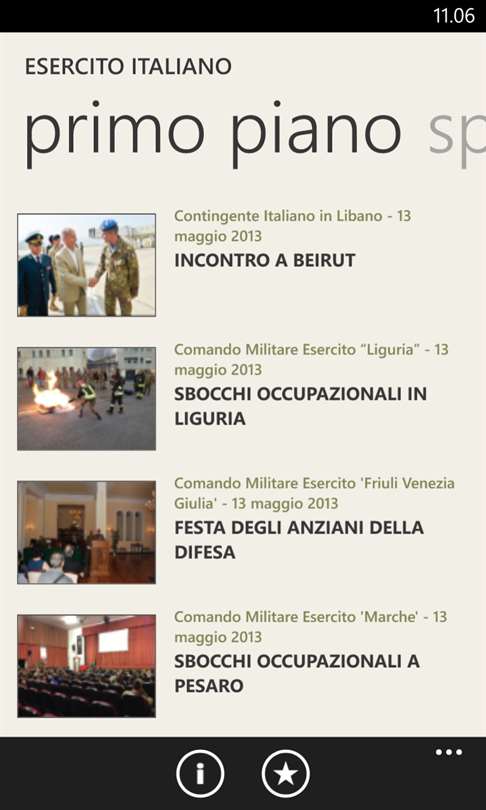Expand the three-dot app bar menu
Image resolution: width=486 pixels, height=810 pixels.
[448, 752]
